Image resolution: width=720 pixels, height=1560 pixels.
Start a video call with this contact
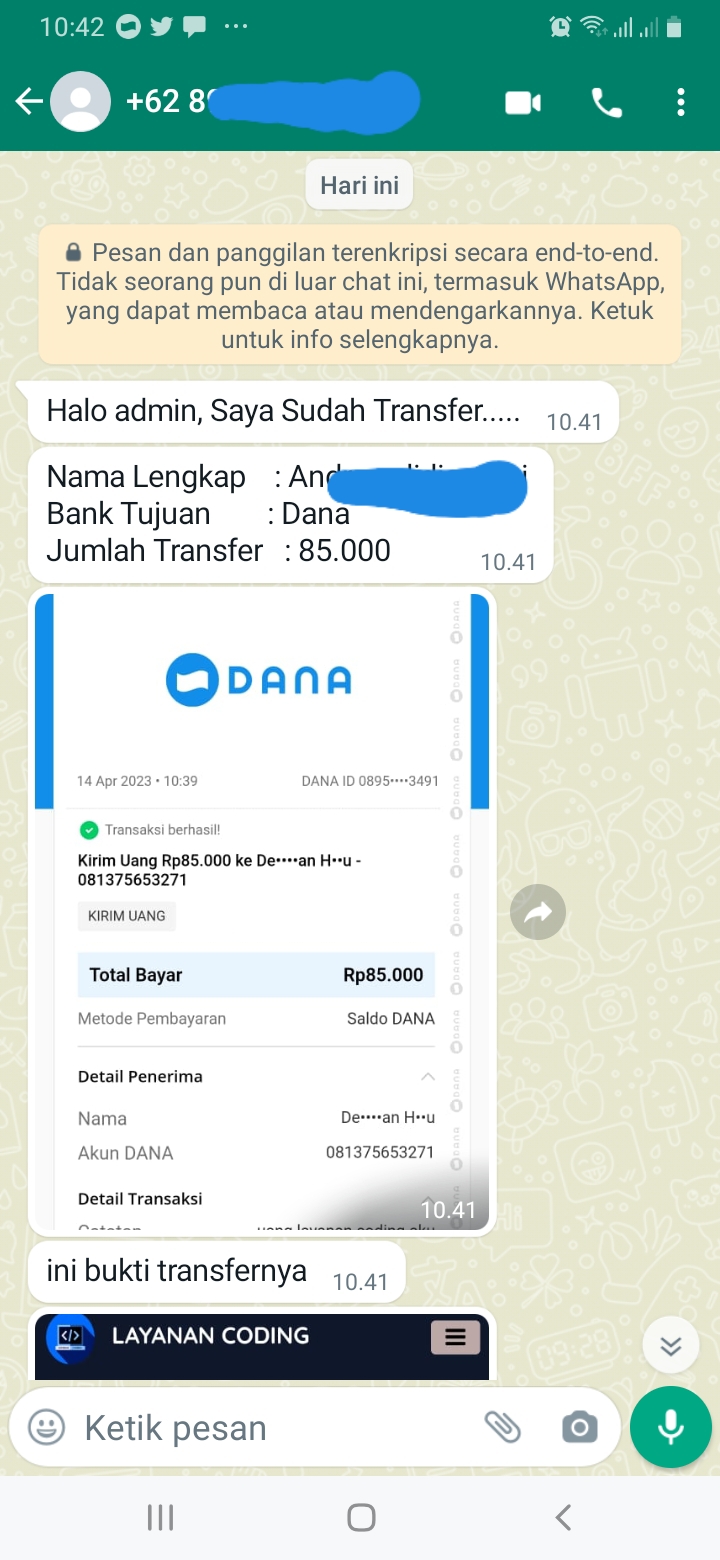tap(523, 102)
